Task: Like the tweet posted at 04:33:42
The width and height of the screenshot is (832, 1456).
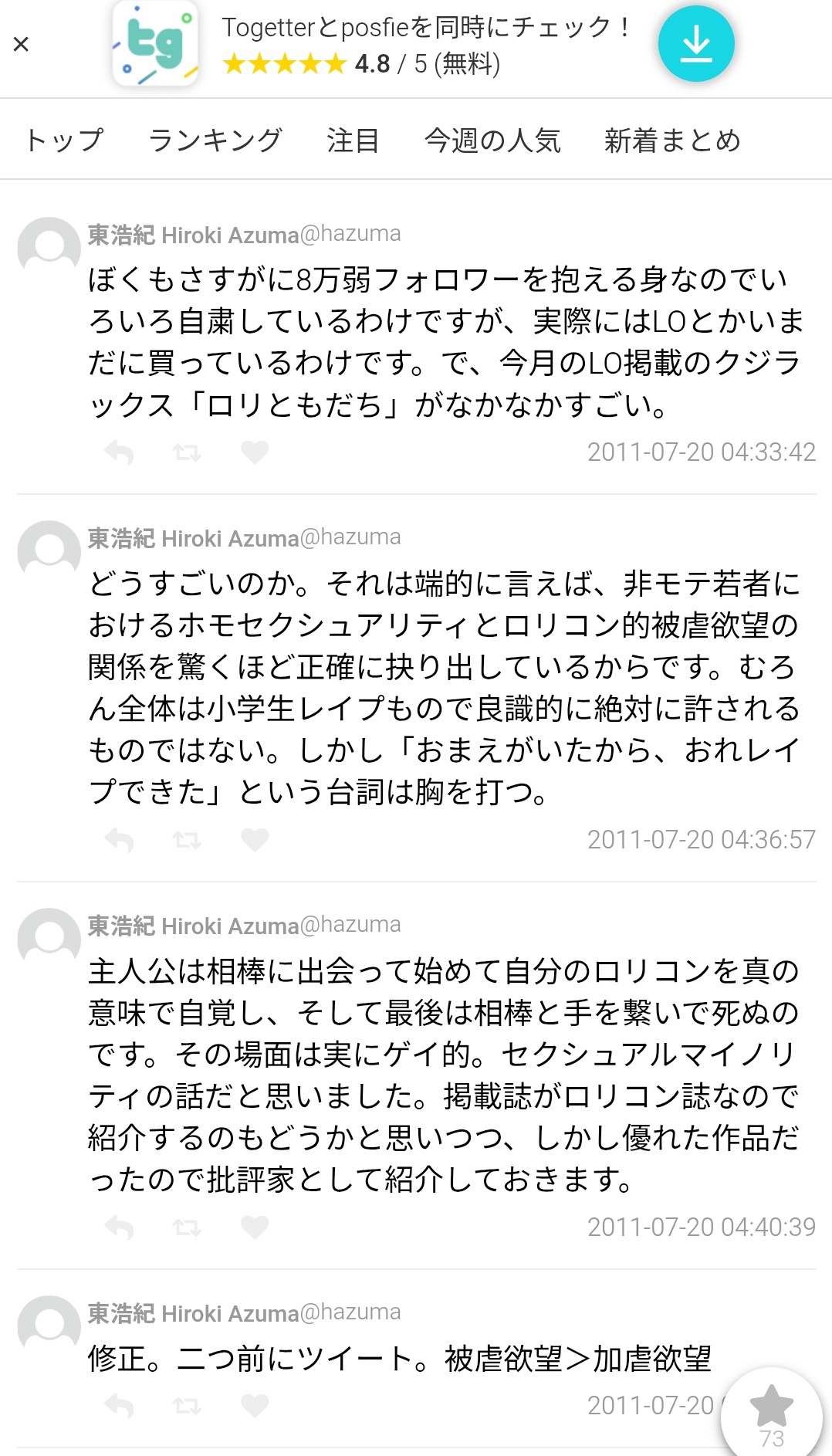Action: pyautogui.click(x=255, y=452)
